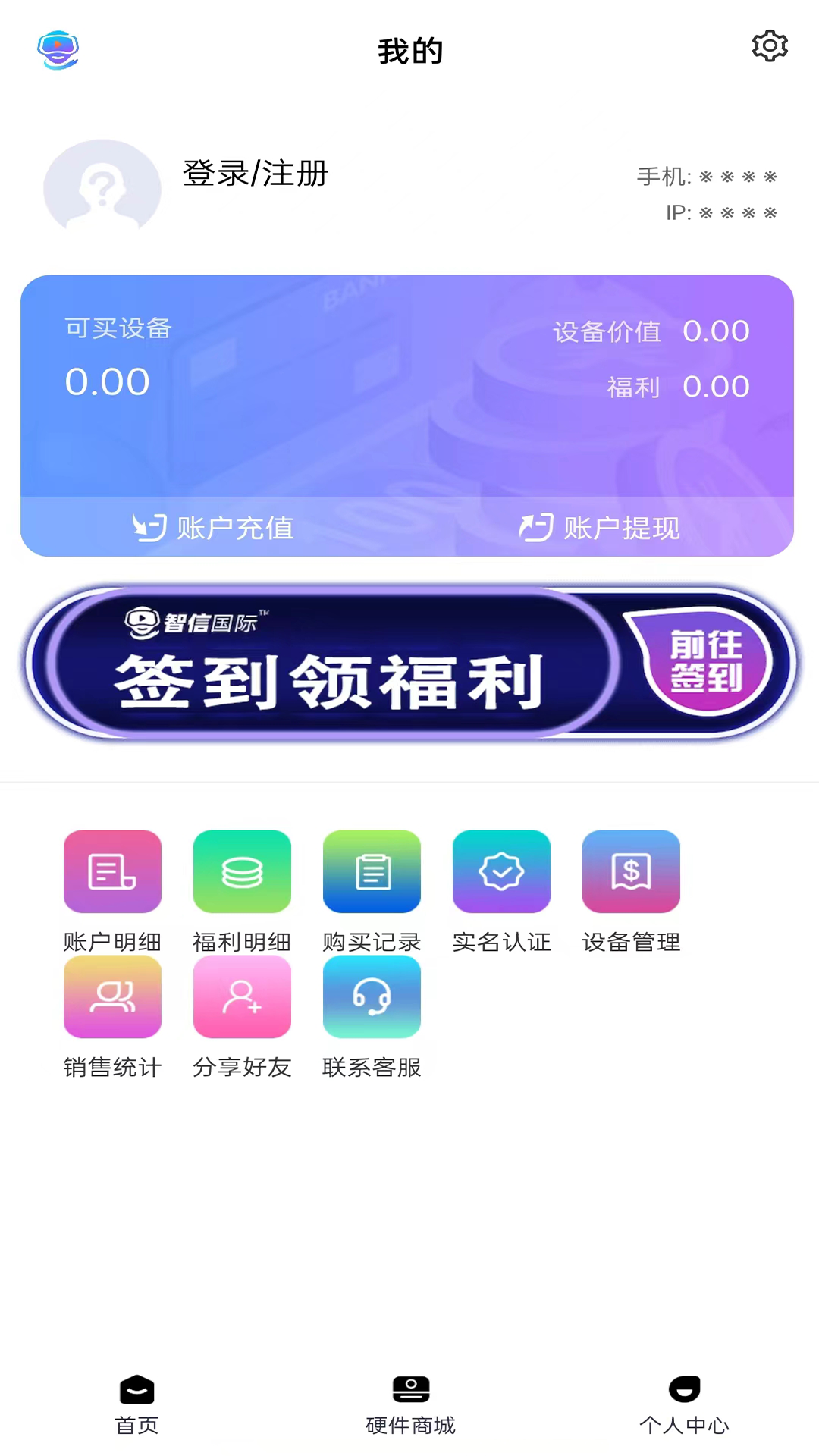The width and height of the screenshot is (819, 1456).
Task: Tap the 签到领福利 check-in banner
Action: (x=409, y=664)
